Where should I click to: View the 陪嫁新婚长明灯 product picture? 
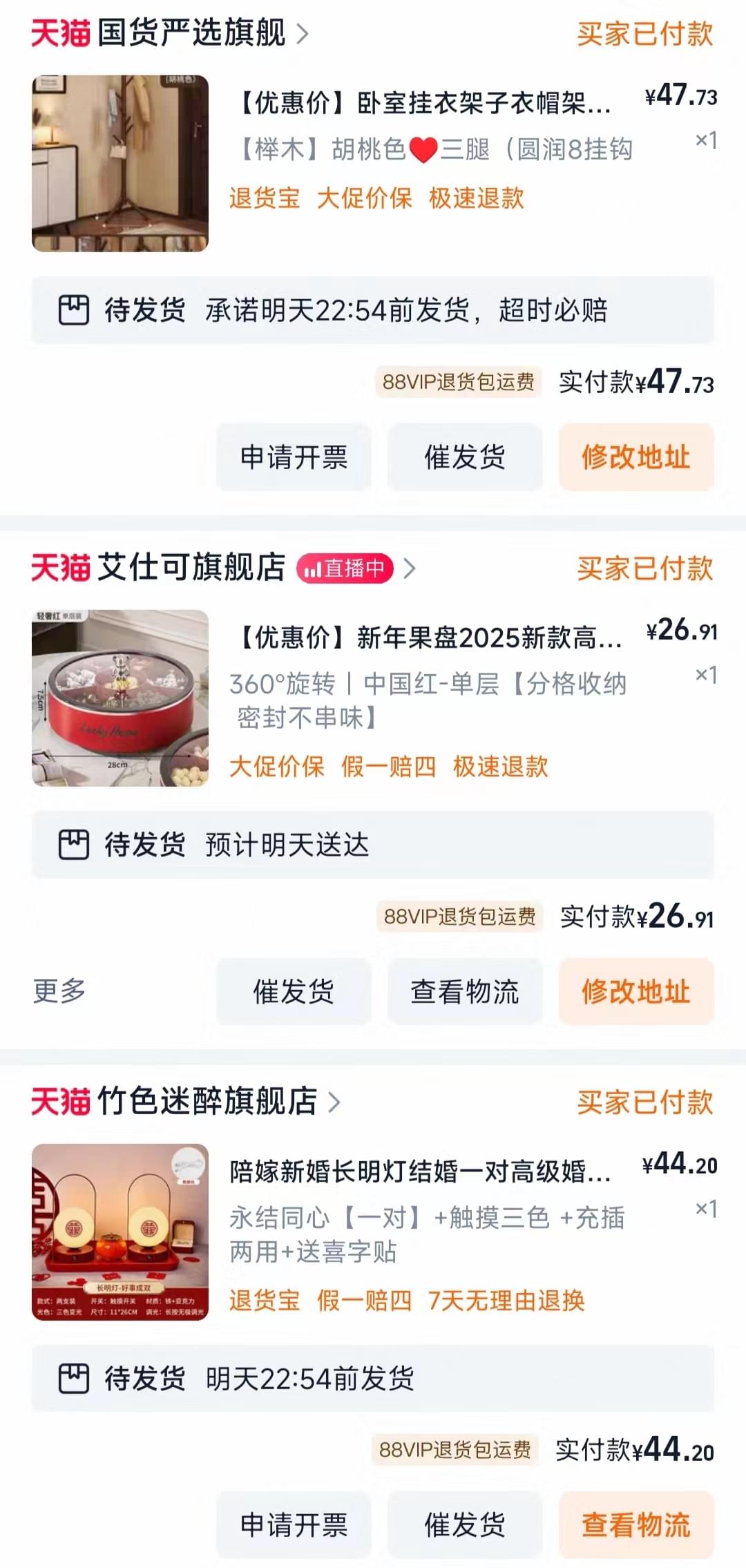[x=120, y=1232]
